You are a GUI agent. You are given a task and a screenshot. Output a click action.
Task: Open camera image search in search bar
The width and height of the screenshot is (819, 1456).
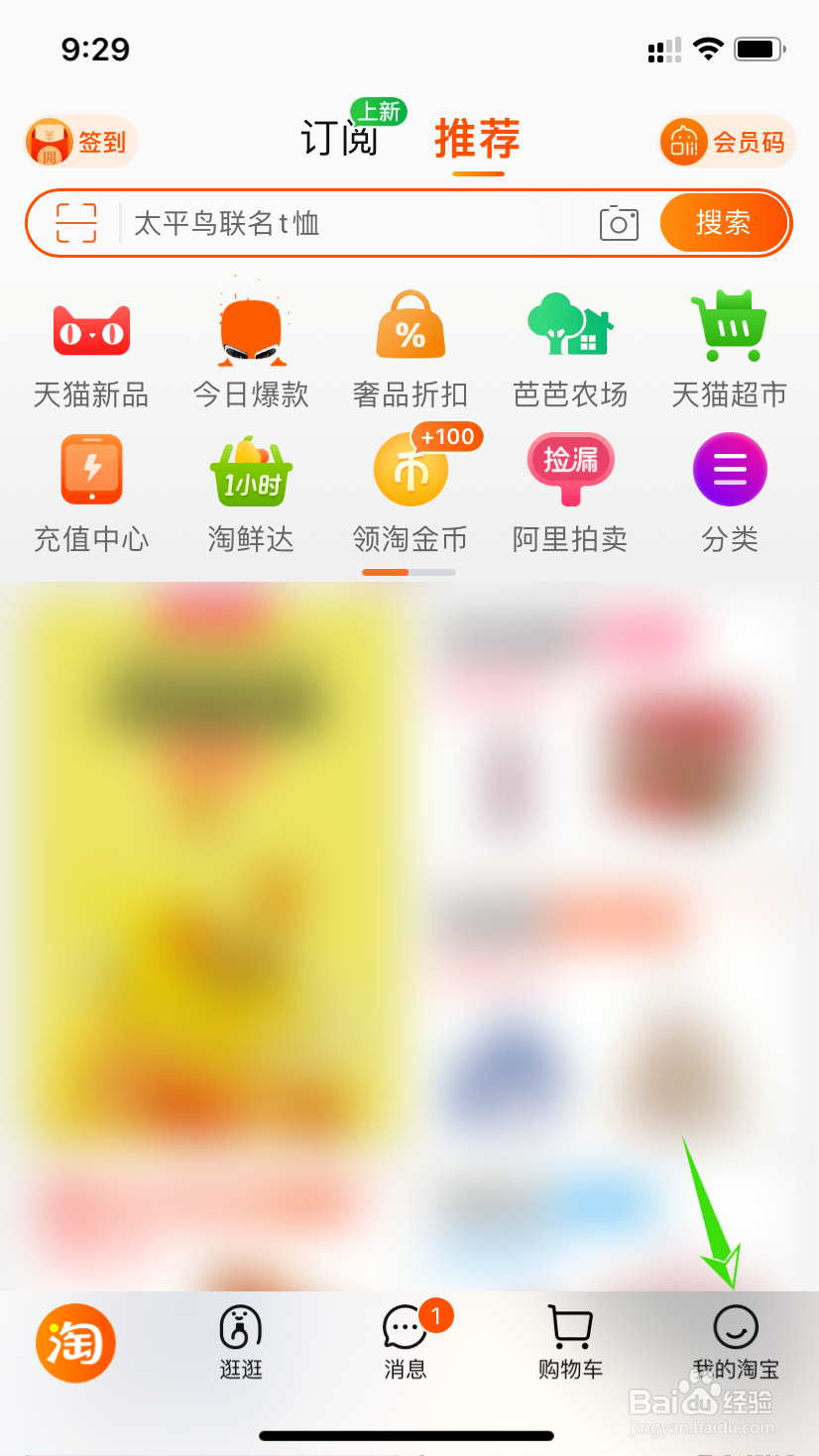pyautogui.click(x=619, y=223)
